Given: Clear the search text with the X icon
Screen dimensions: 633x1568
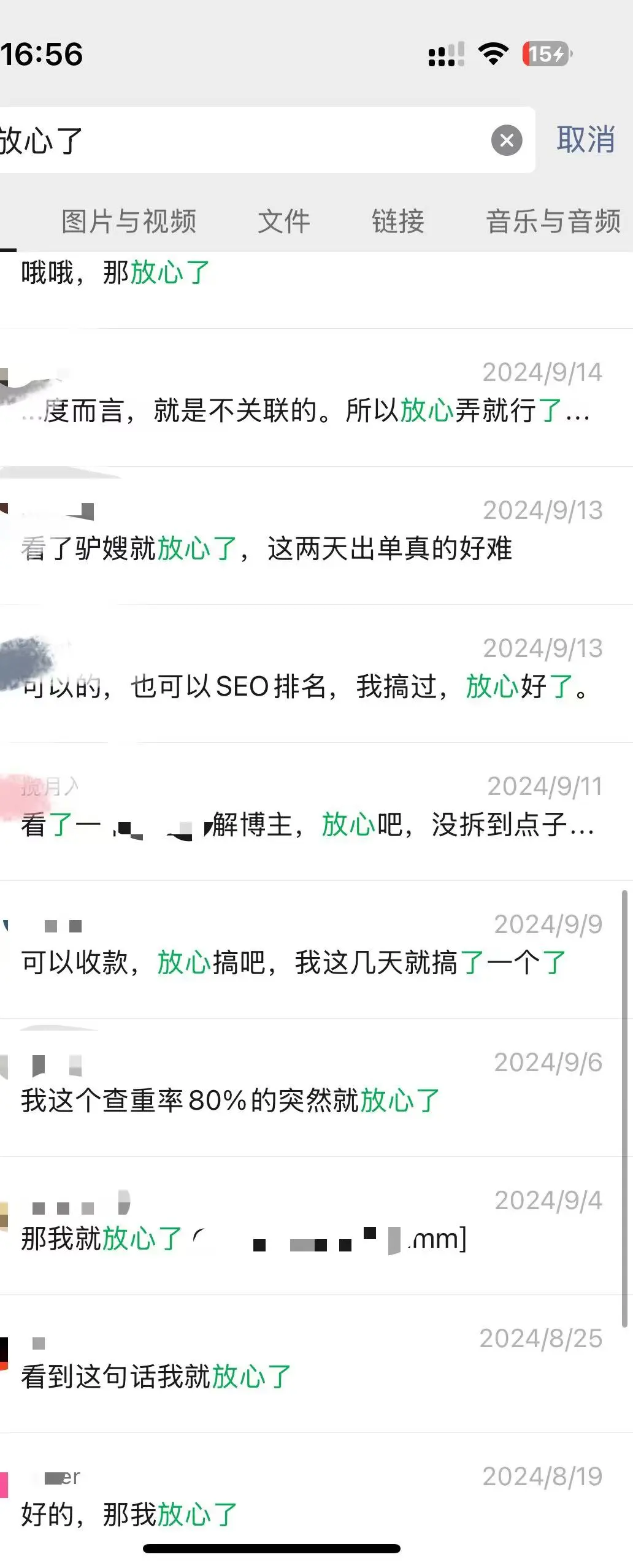Looking at the screenshot, I should point(507,140).
